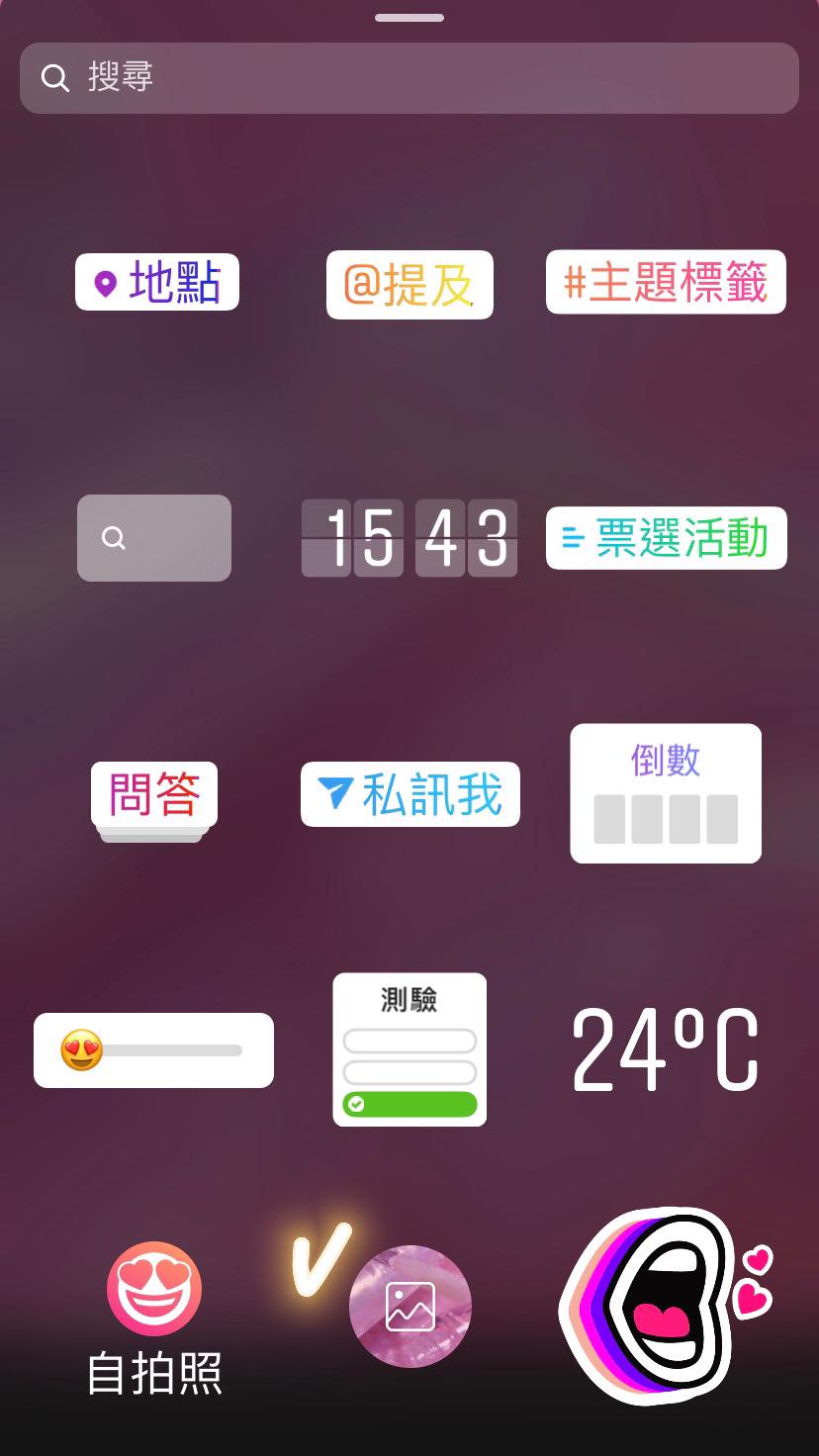Viewport: 819px width, 1456px height.
Task: Tap the glowing V checkmark sticker
Action: pyautogui.click(x=318, y=1258)
